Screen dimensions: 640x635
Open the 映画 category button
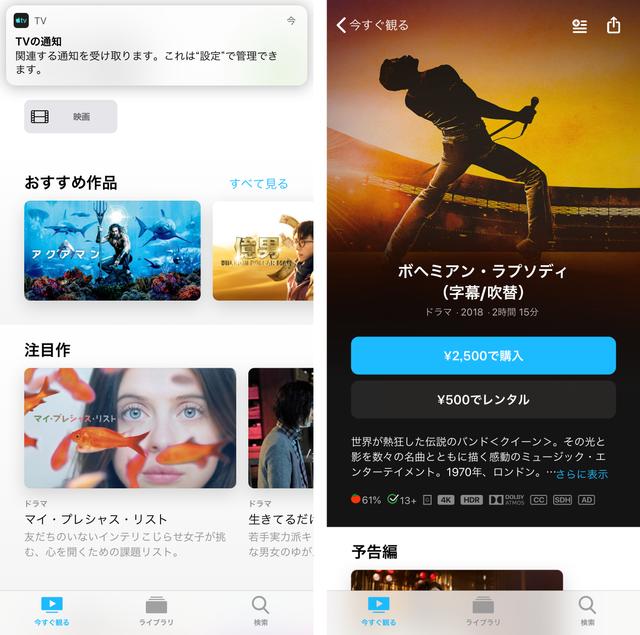pyautogui.click(x=70, y=117)
